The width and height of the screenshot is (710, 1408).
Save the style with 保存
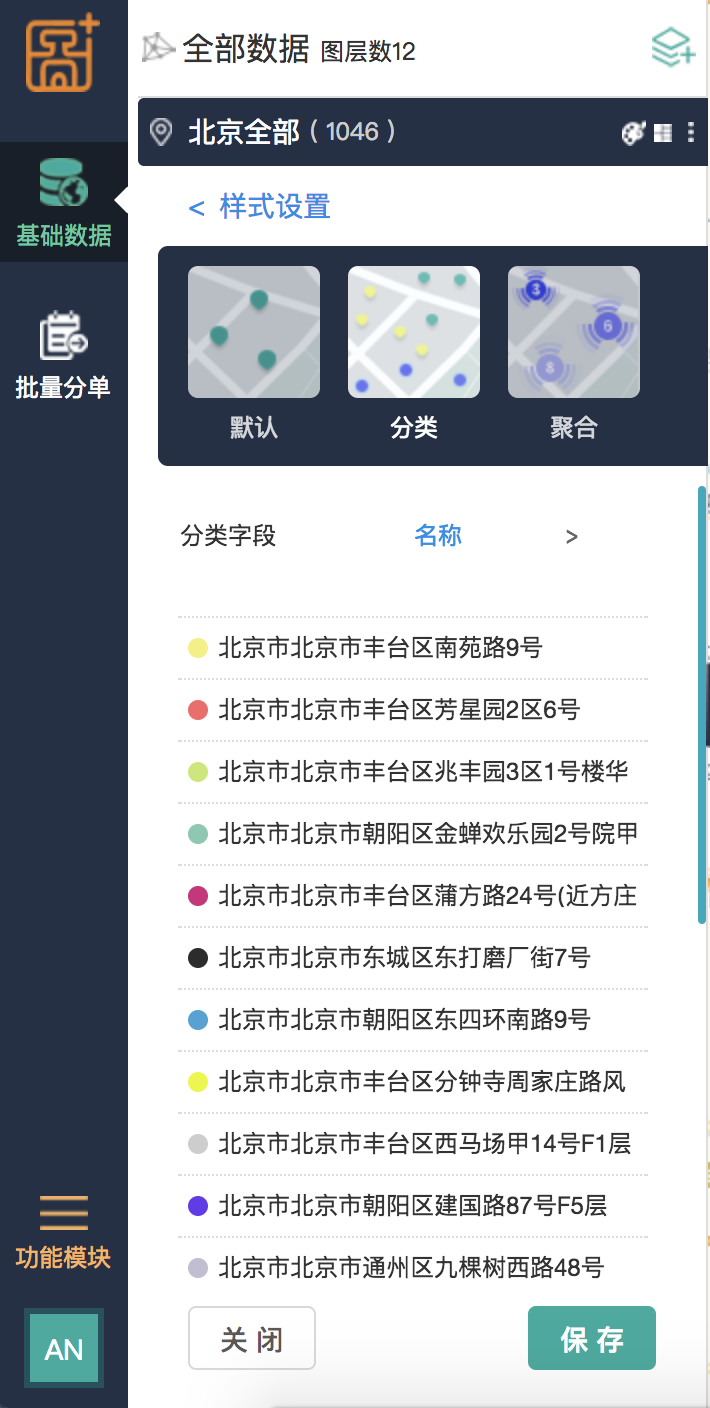coord(592,1338)
